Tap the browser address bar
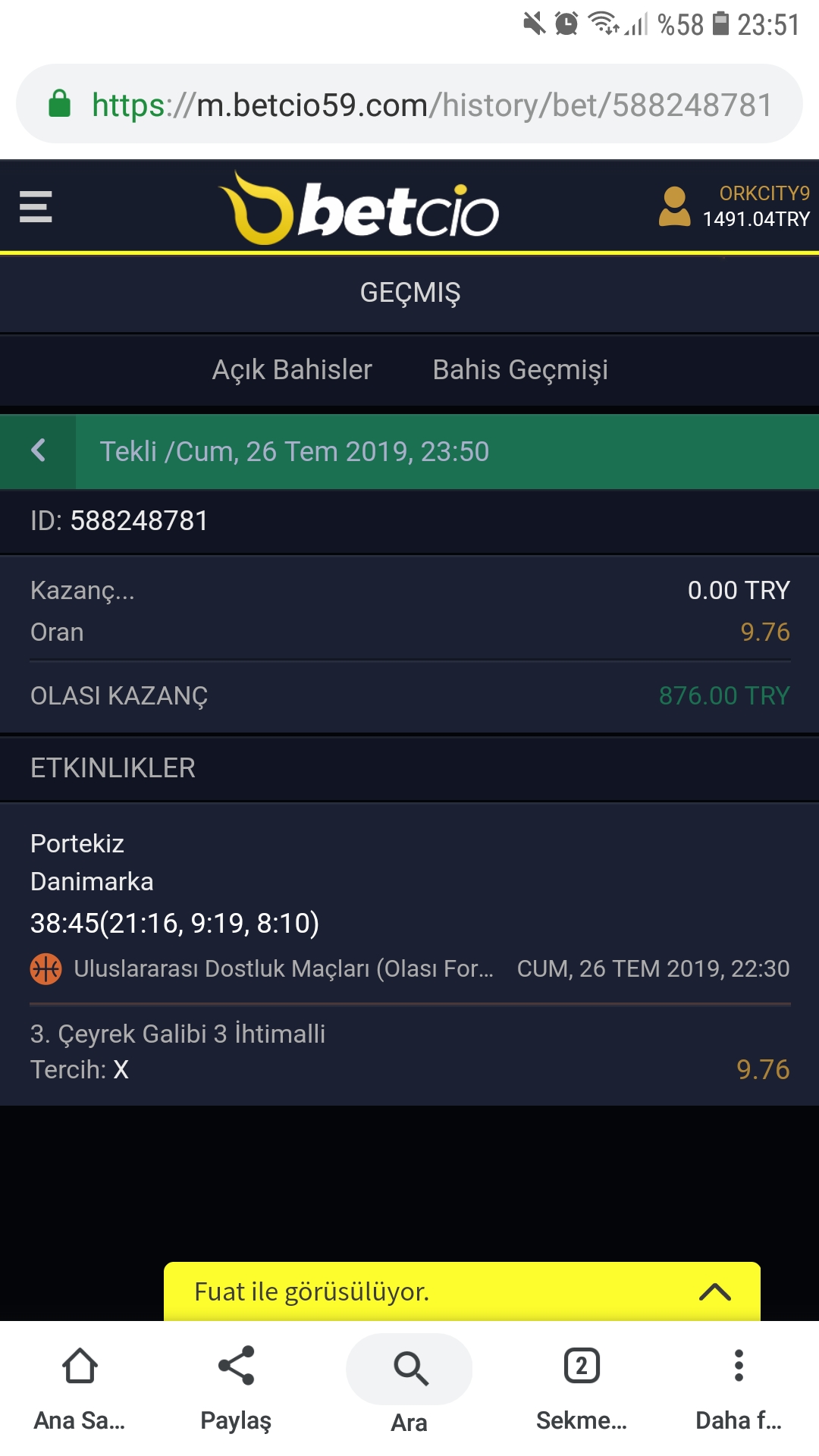The image size is (819, 1456). tap(409, 104)
